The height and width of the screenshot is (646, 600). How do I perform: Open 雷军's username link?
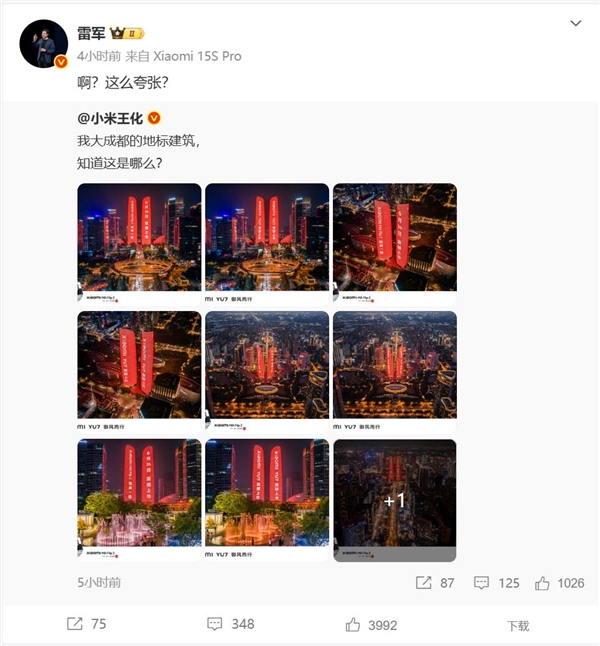[93, 33]
